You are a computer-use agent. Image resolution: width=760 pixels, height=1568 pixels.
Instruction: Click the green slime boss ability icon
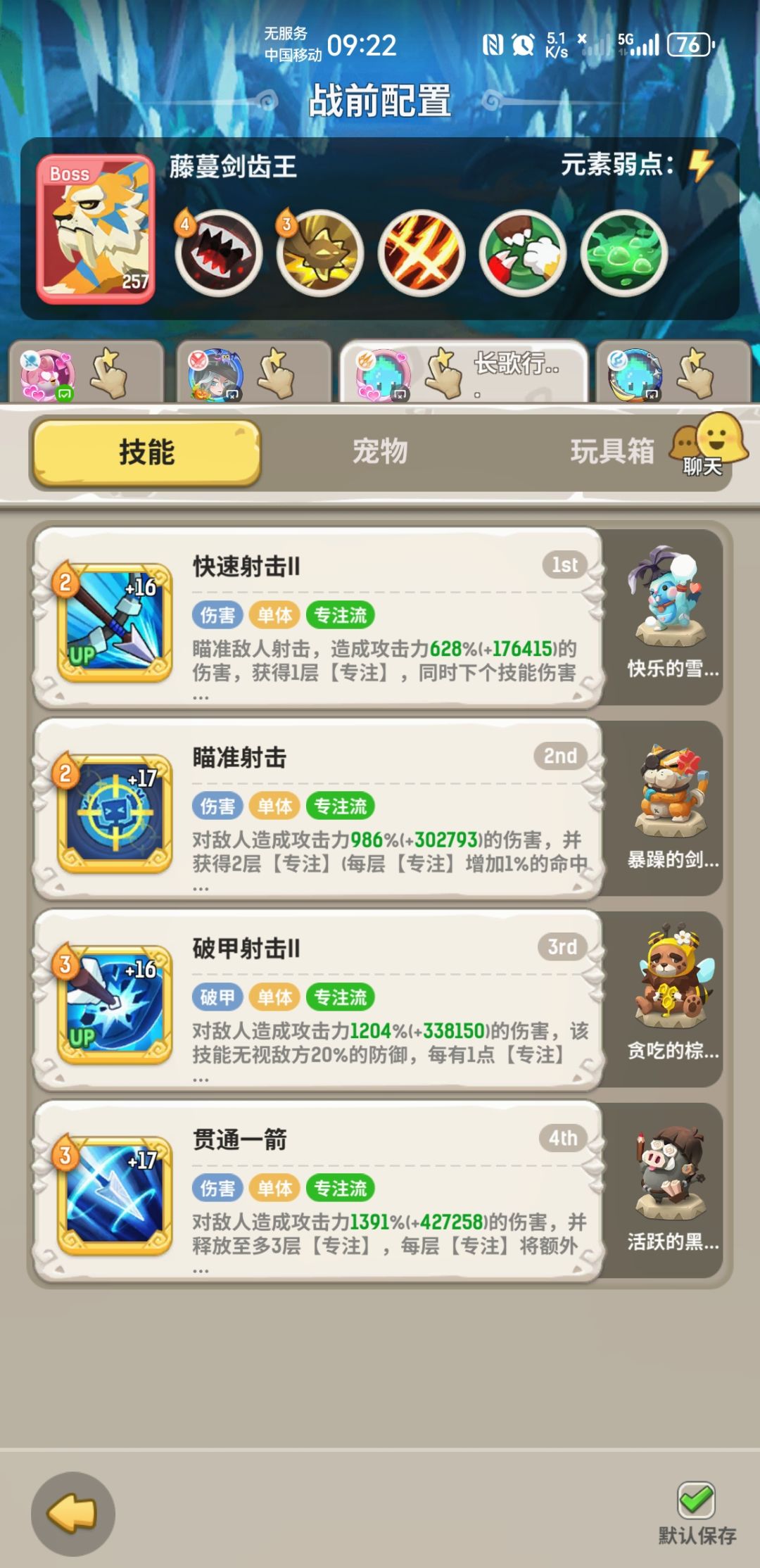(623, 252)
